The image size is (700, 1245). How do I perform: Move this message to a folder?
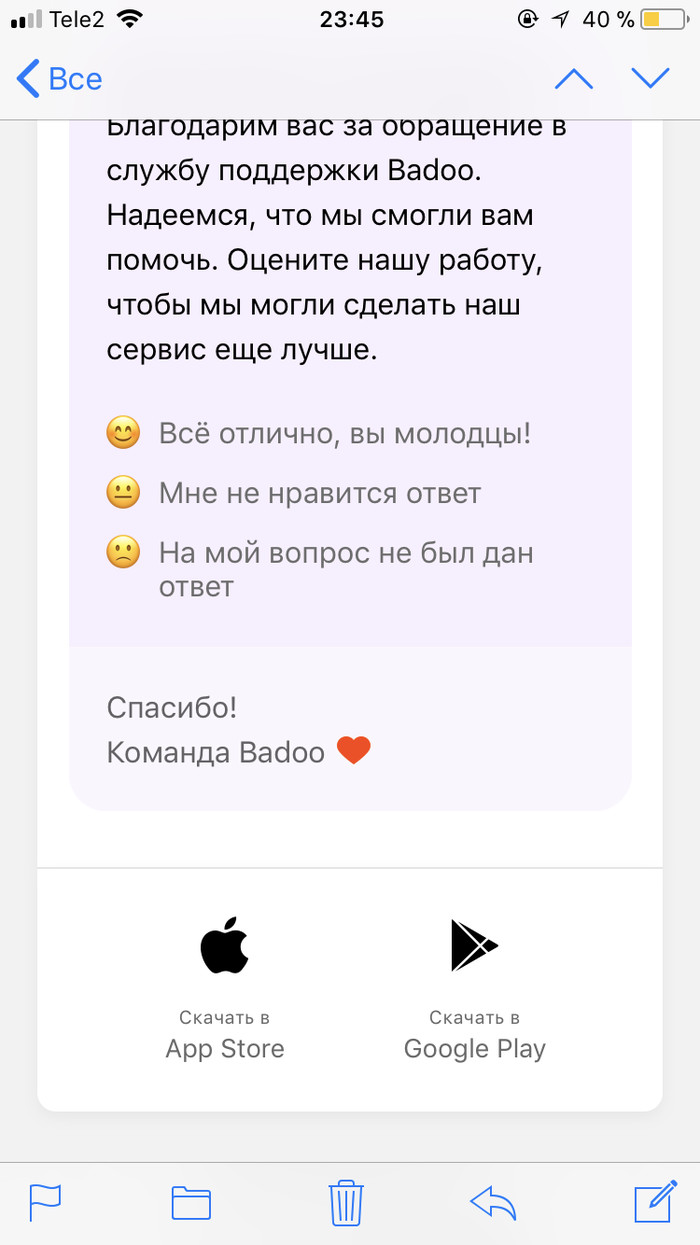pos(191,1201)
